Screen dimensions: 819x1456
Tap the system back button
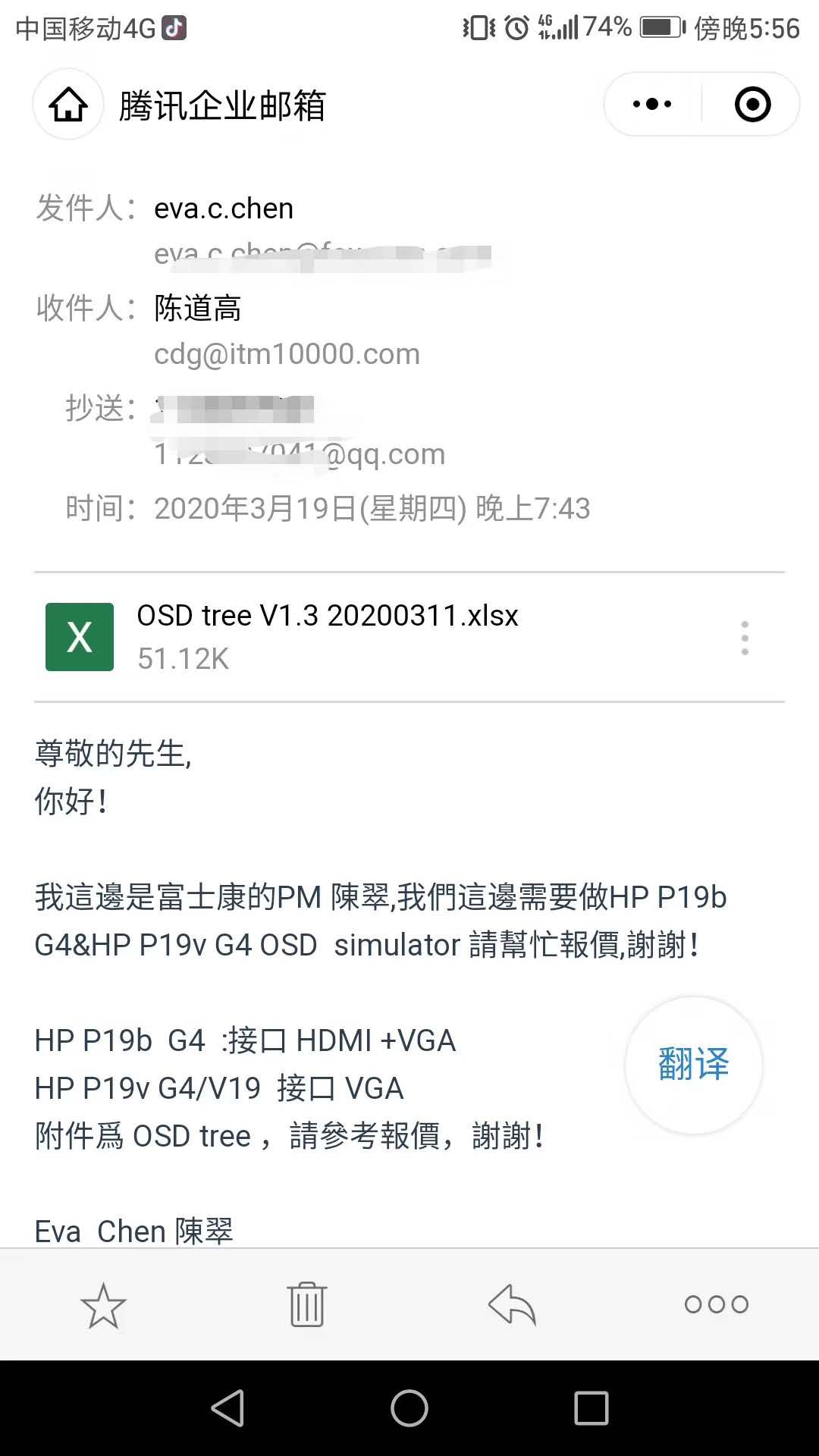point(227,1408)
